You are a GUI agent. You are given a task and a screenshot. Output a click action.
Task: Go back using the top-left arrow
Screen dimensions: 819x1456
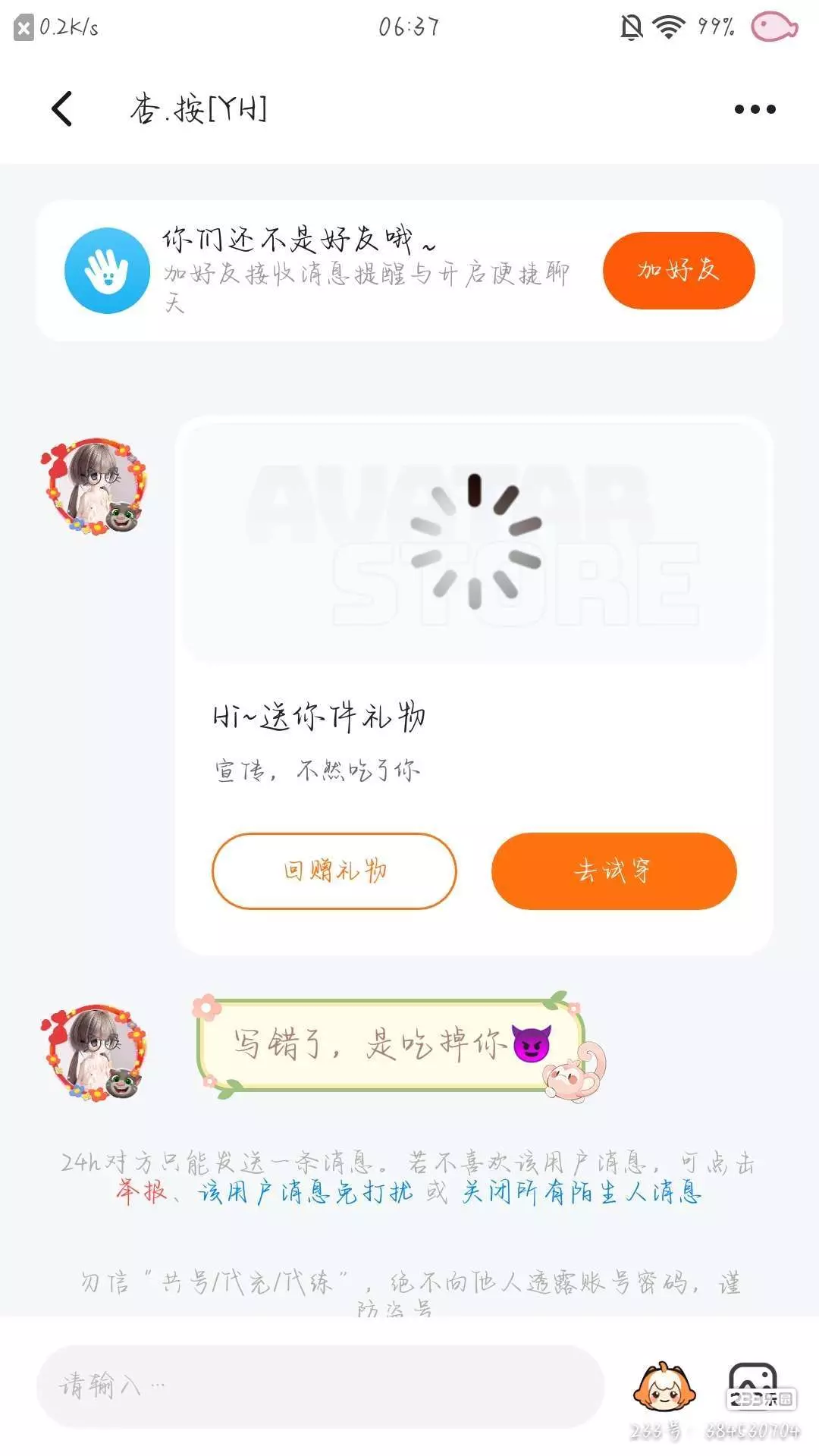62,109
